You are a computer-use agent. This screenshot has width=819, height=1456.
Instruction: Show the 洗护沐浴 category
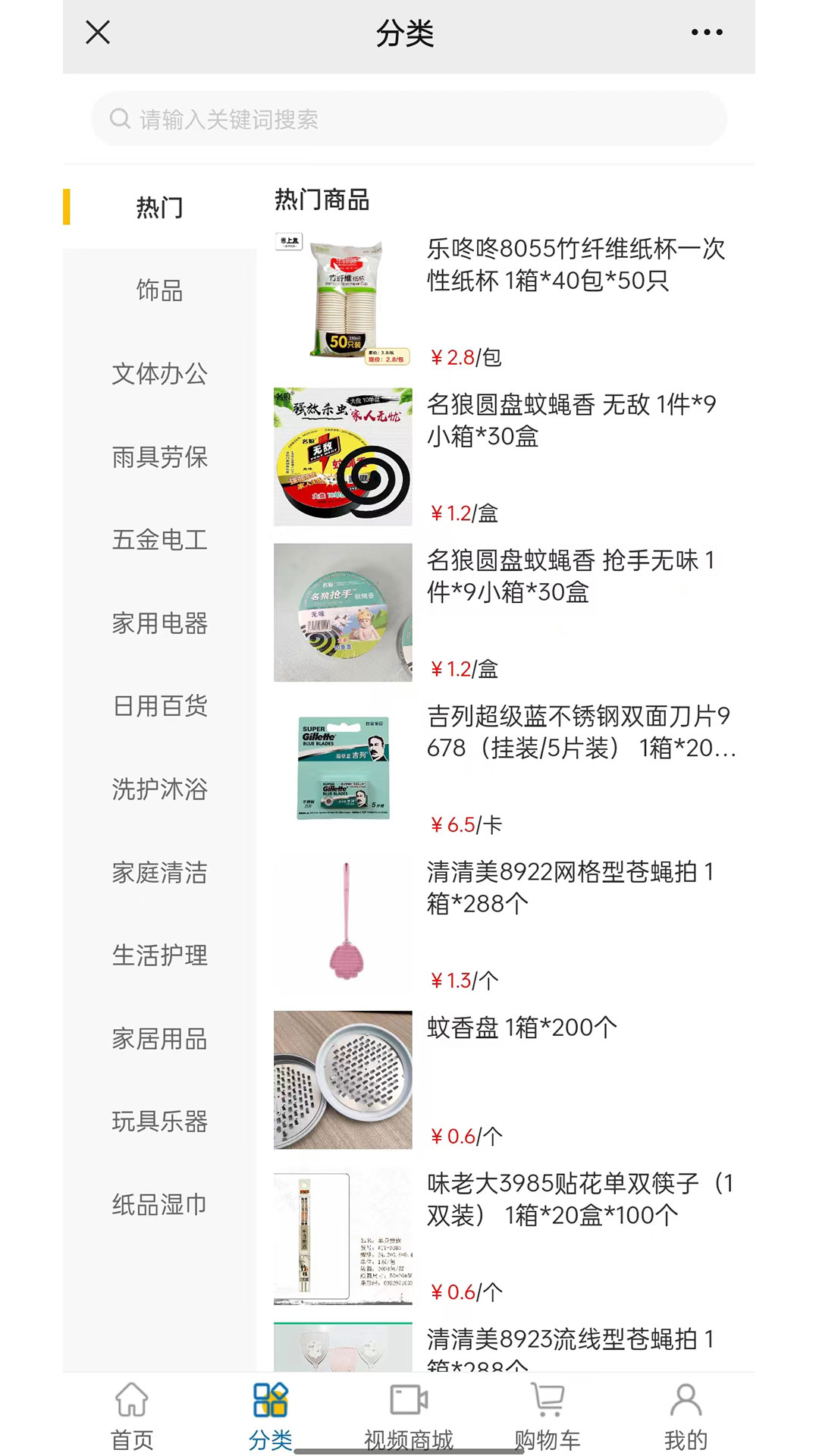[x=159, y=789]
